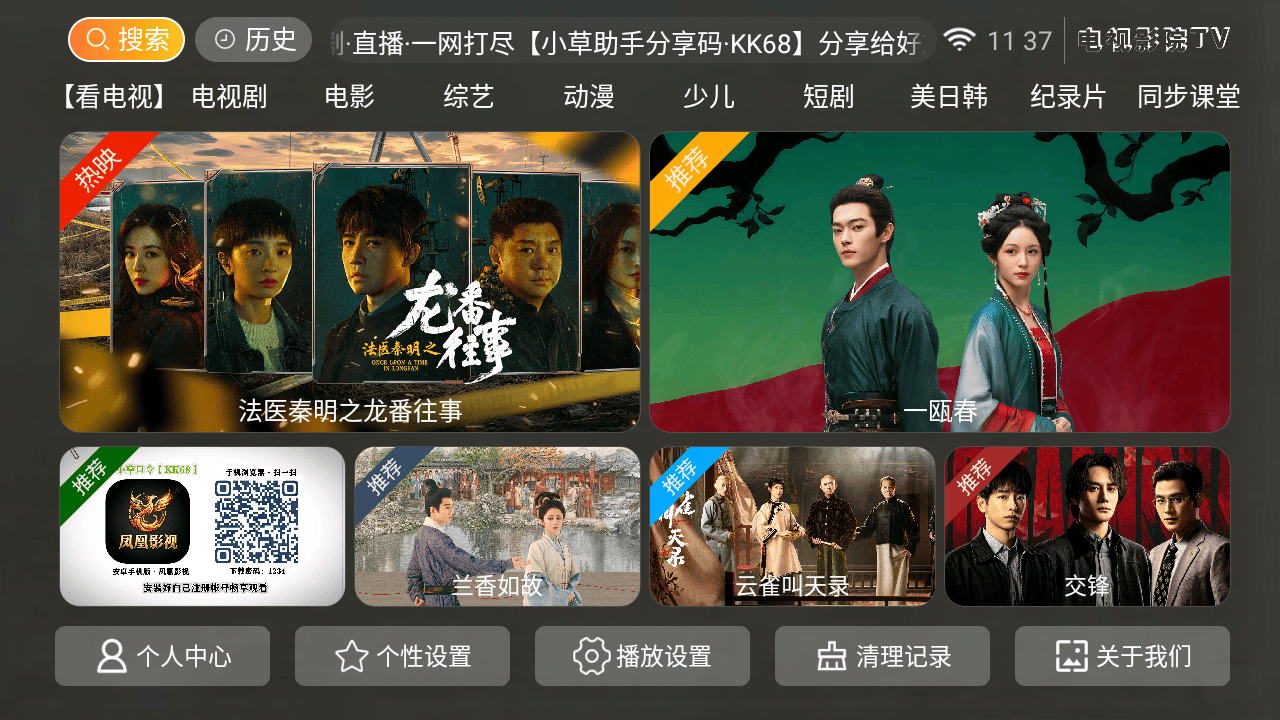The width and height of the screenshot is (1280, 720).
Task: Go to 个人中心
Action: pyautogui.click(x=162, y=656)
